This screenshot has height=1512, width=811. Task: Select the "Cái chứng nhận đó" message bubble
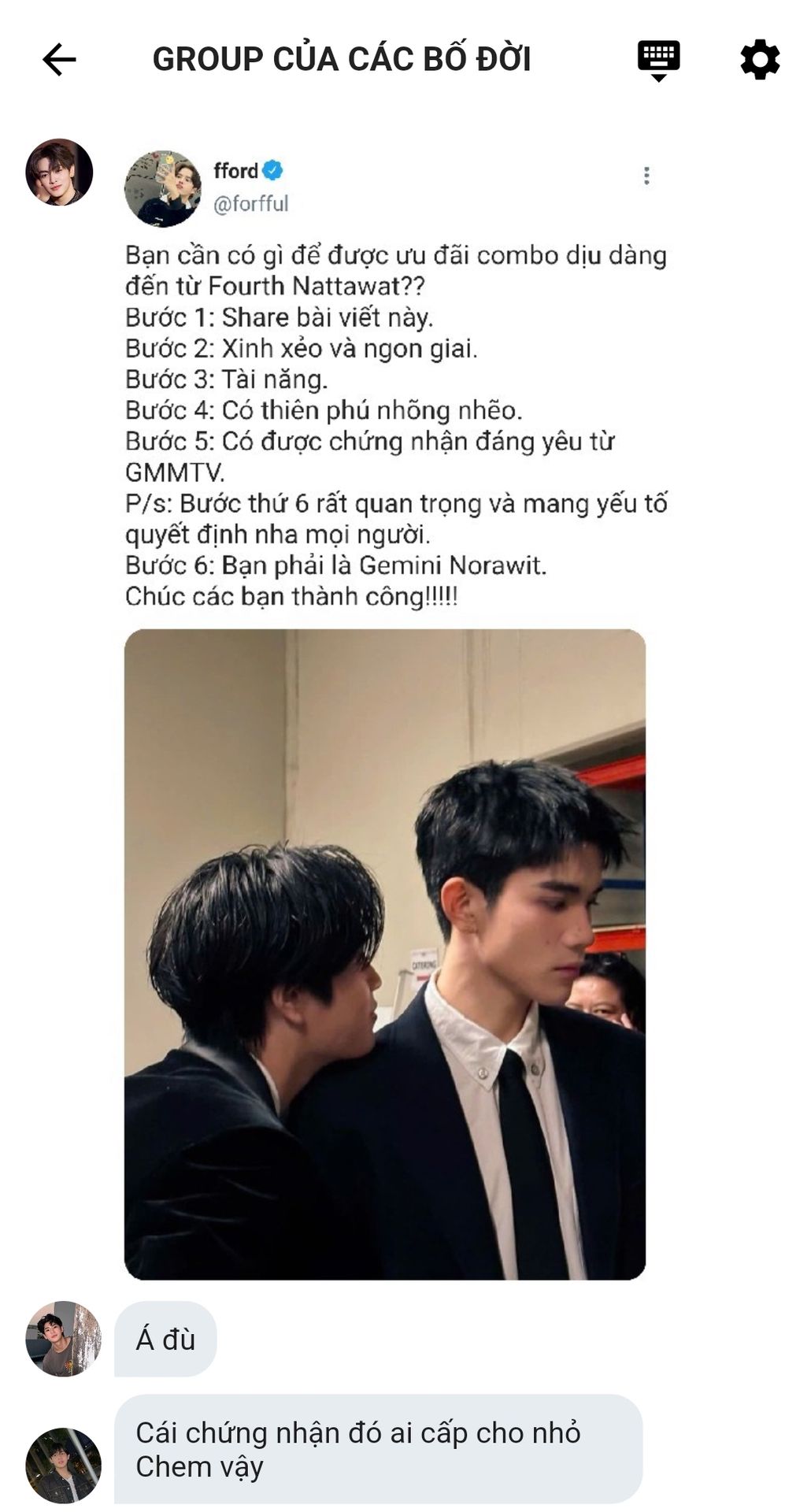tap(378, 1450)
